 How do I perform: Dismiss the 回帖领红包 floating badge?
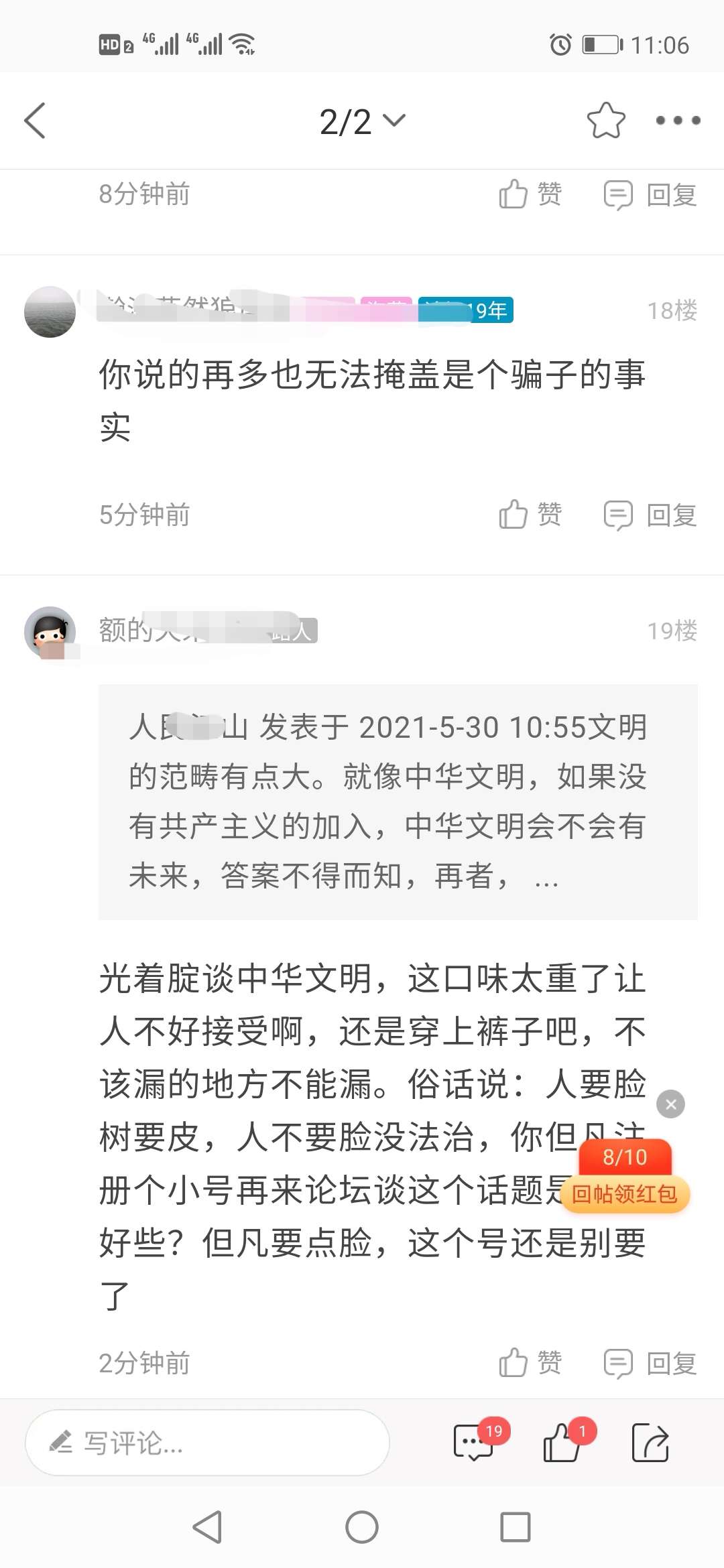pos(670,1104)
